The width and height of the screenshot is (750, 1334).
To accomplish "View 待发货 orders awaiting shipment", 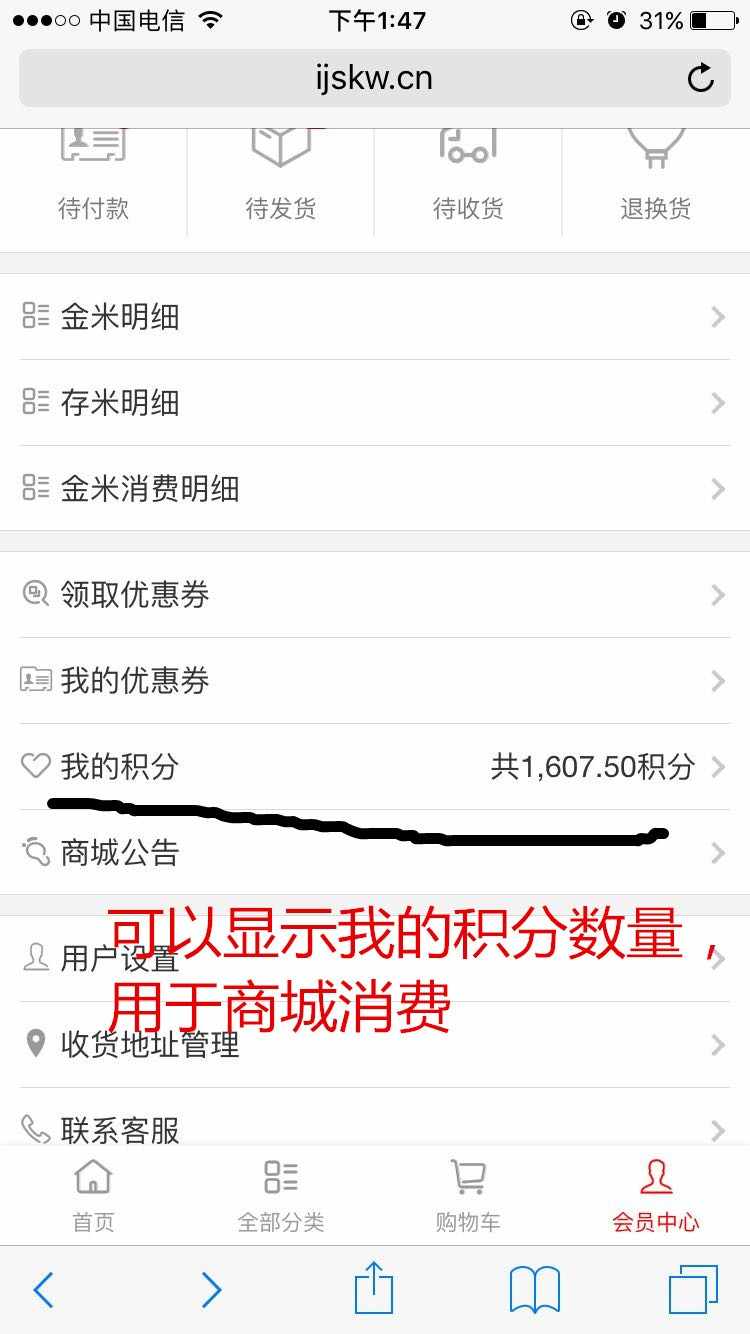I will click(281, 180).
